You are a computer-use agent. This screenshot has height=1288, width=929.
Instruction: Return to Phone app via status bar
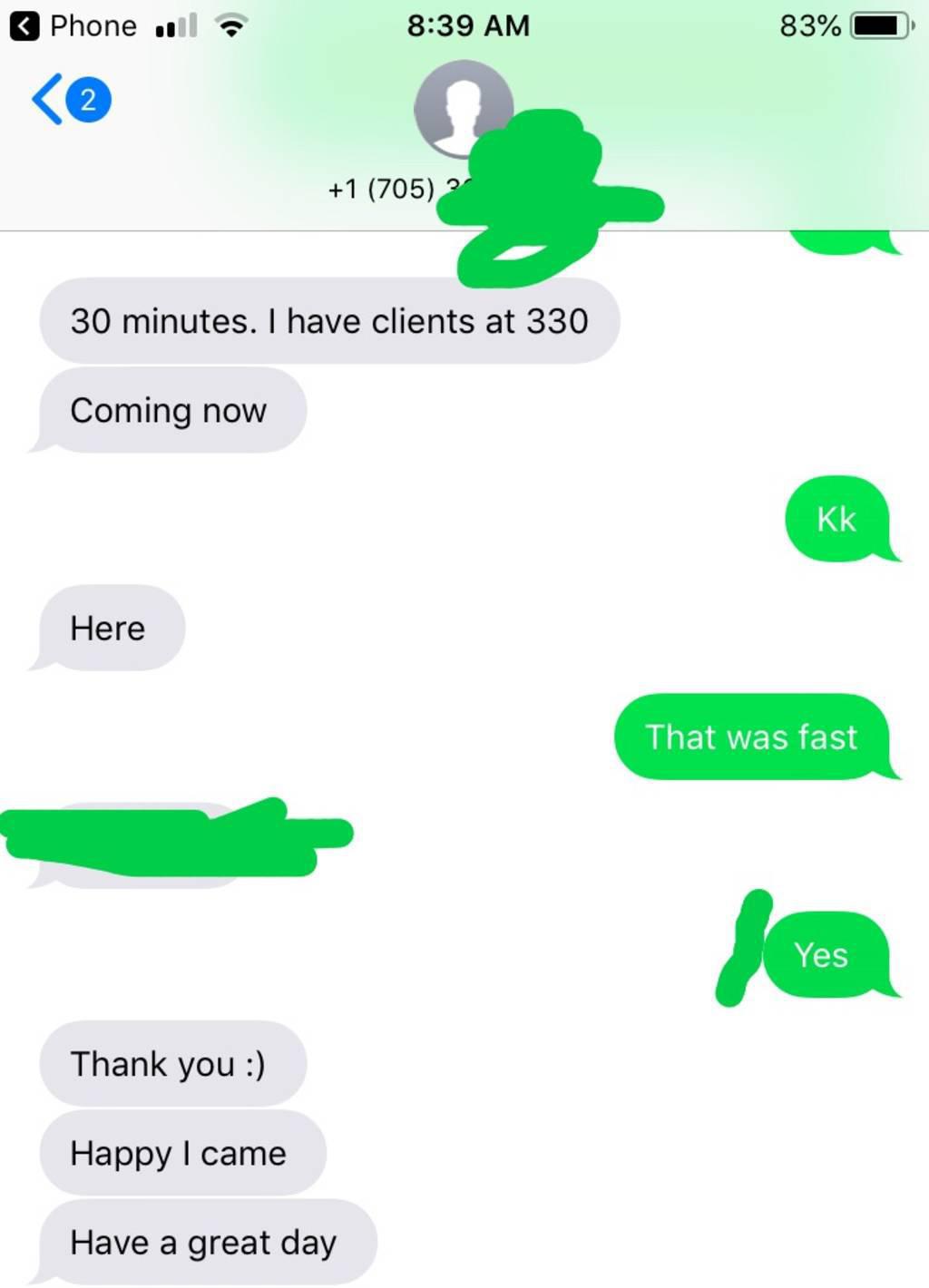click(x=73, y=25)
